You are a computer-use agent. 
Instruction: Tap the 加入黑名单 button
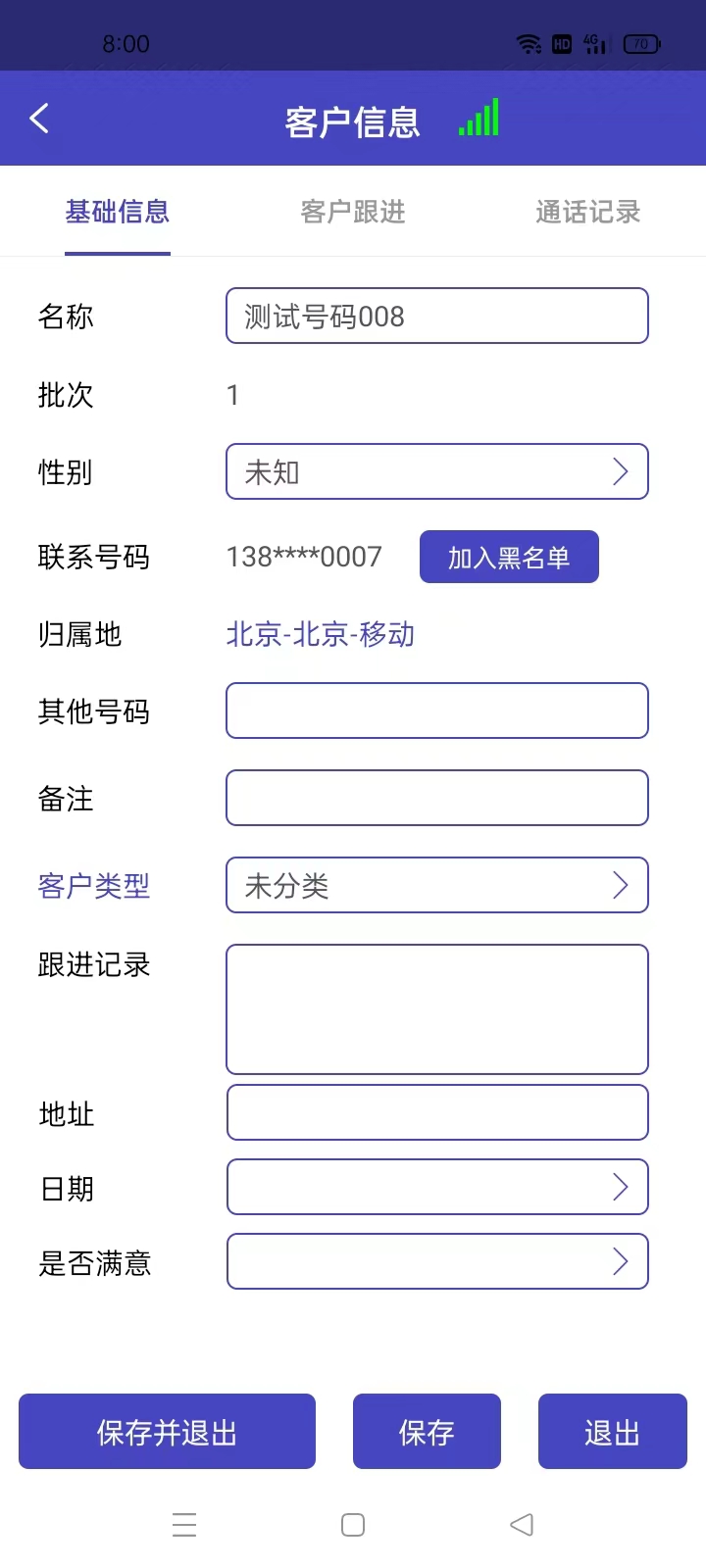click(x=509, y=558)
